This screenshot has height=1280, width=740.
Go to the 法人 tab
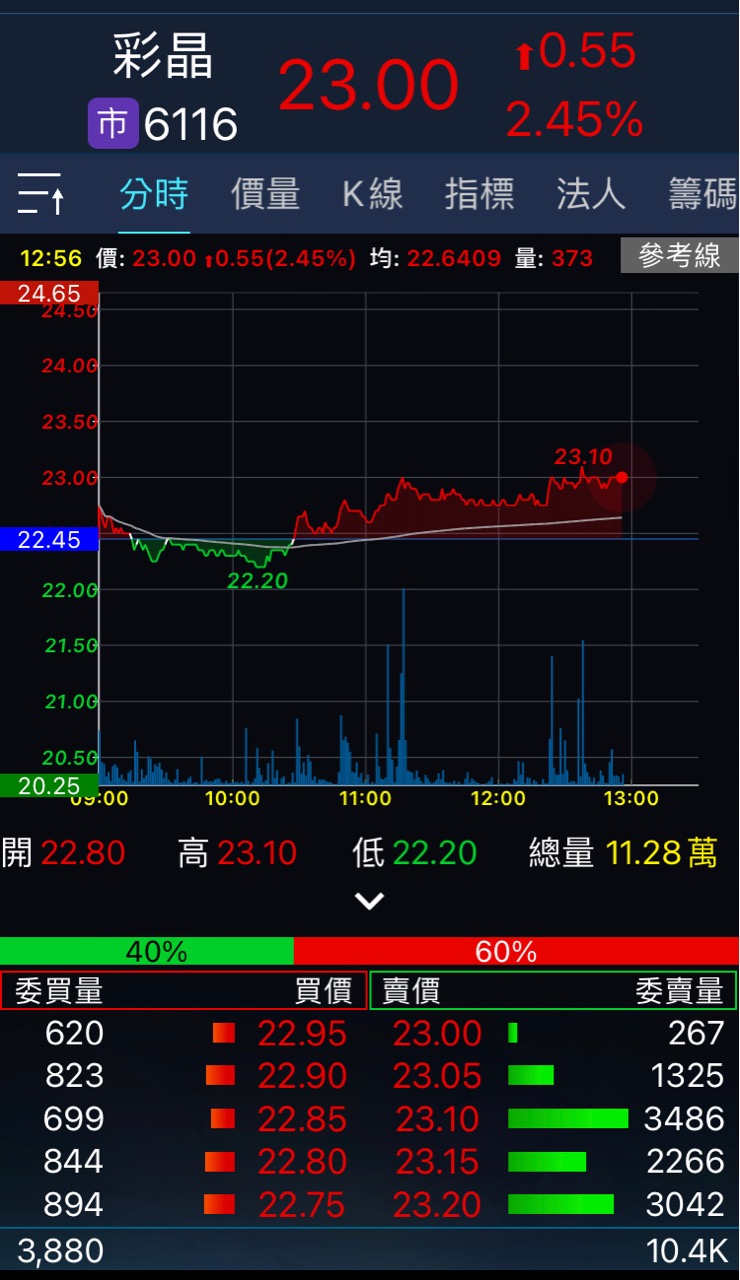click(x=590, y=194)
